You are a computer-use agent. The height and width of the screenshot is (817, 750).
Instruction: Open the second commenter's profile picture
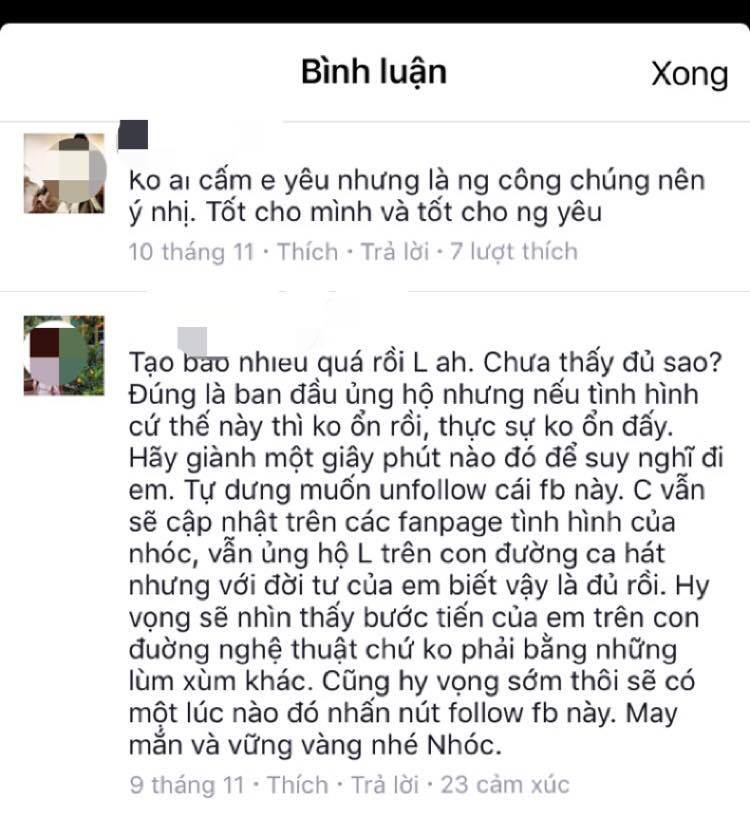pyautogui.click(x=64, y=356)
